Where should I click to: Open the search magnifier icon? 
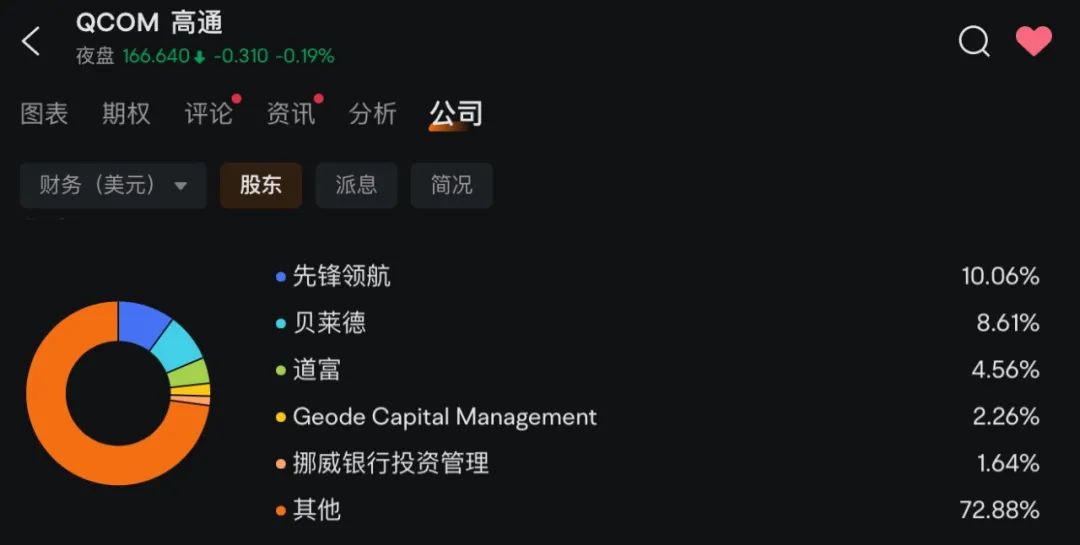[x=974, y=41]
